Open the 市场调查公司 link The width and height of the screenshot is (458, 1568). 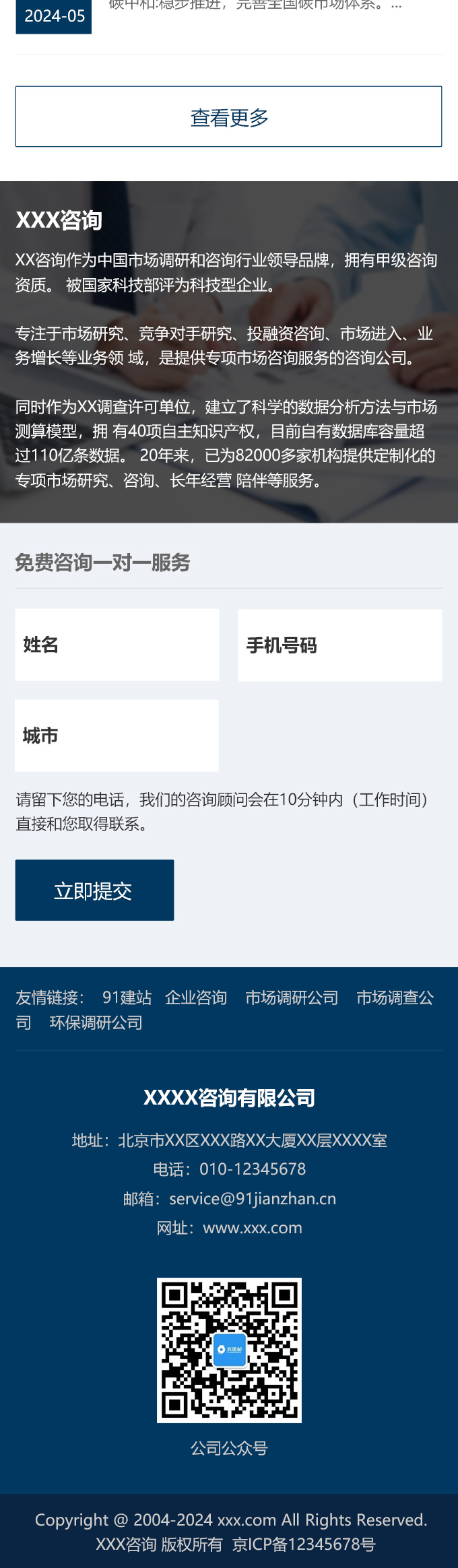point(395,998)
